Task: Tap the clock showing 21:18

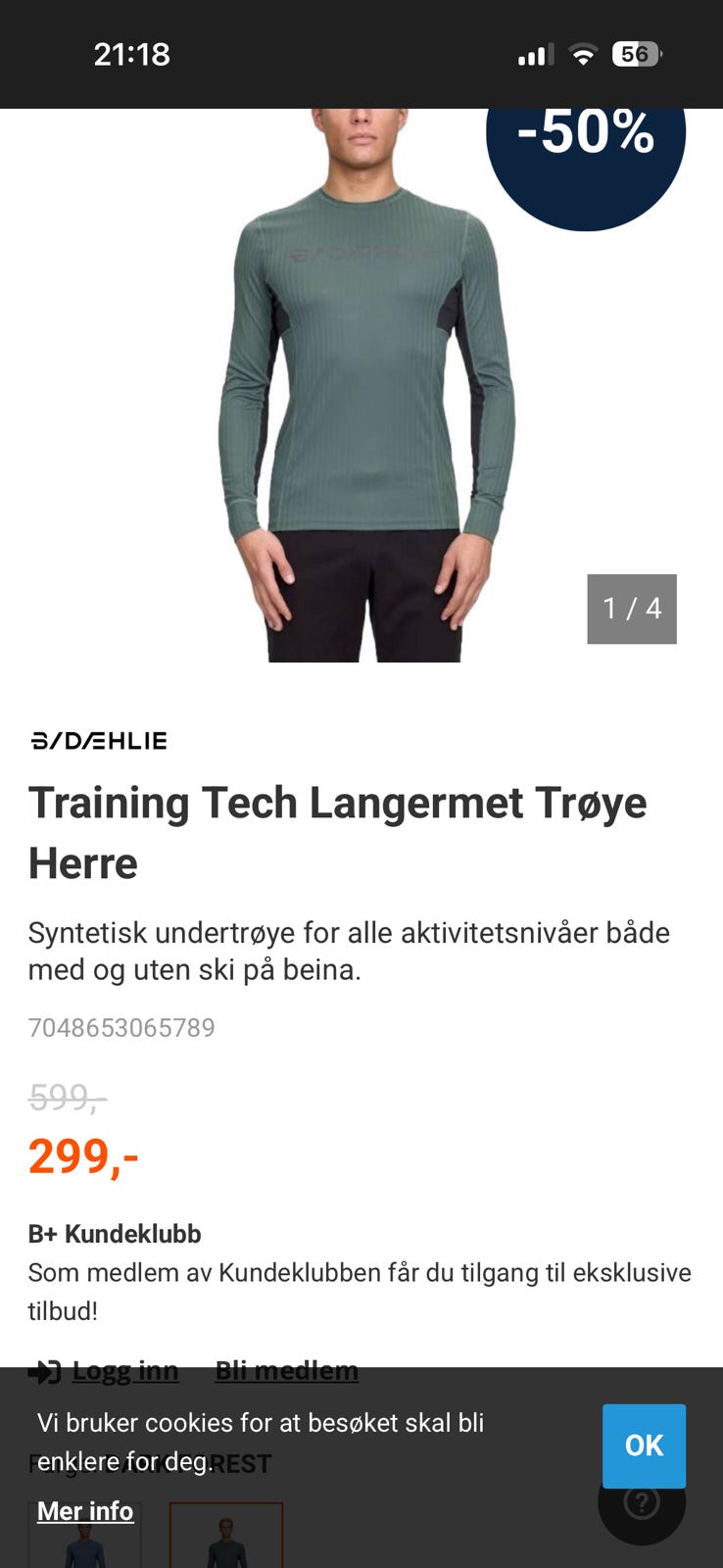Action: pyautogui.click(x=130, y=55)
